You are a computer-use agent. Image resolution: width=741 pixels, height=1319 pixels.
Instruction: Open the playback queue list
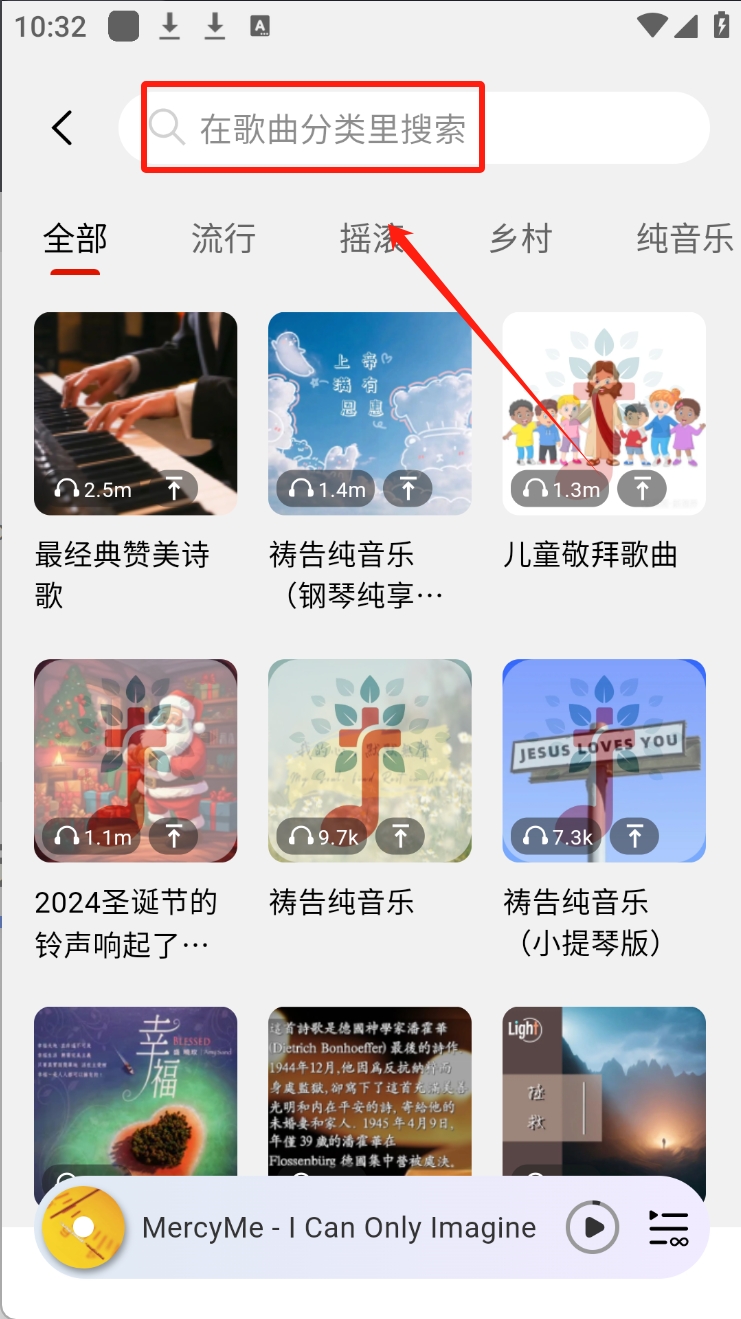[x=668, y=1227]
